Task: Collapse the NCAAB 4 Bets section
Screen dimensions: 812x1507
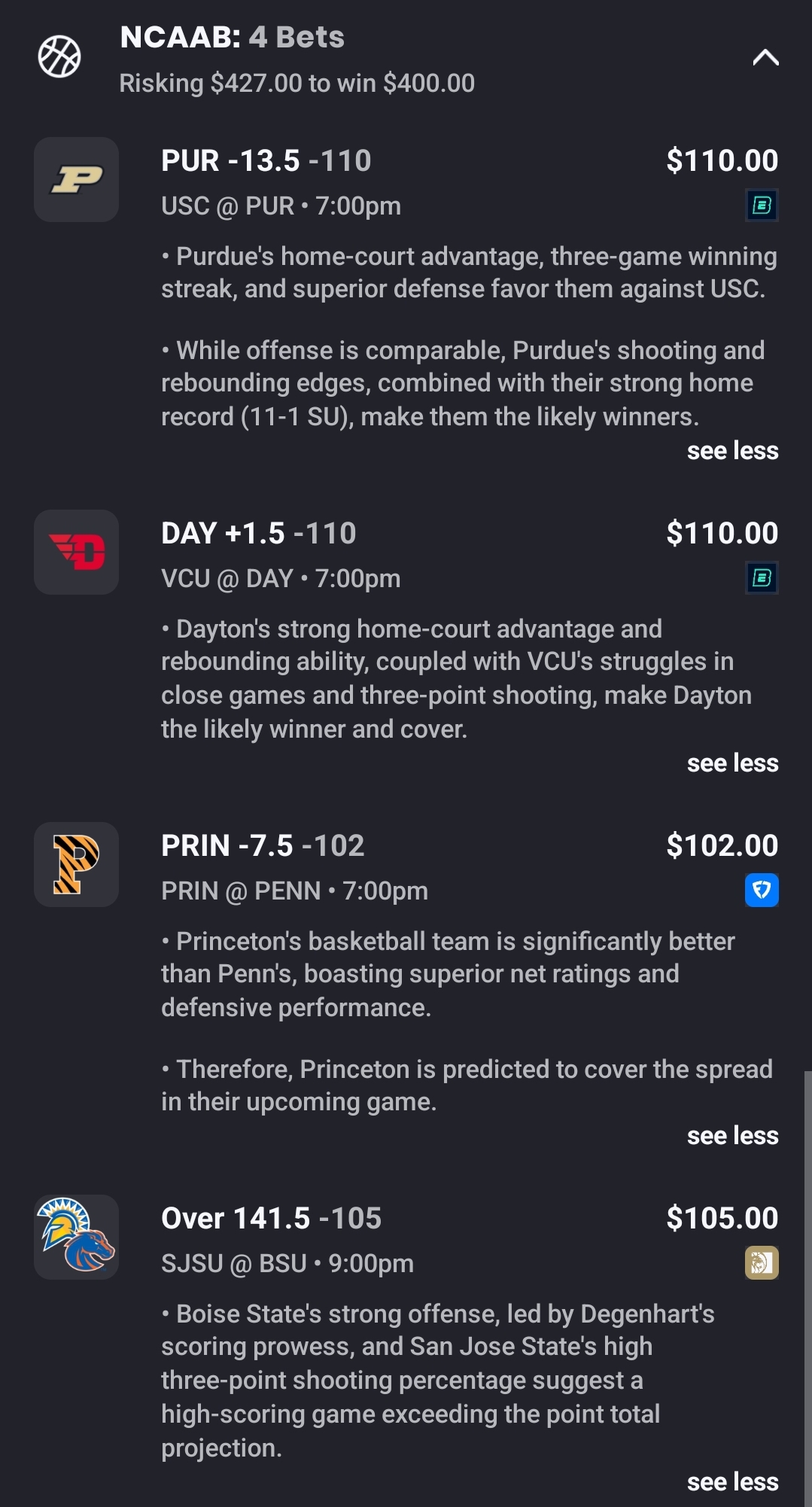Action: tap(765, 58)
